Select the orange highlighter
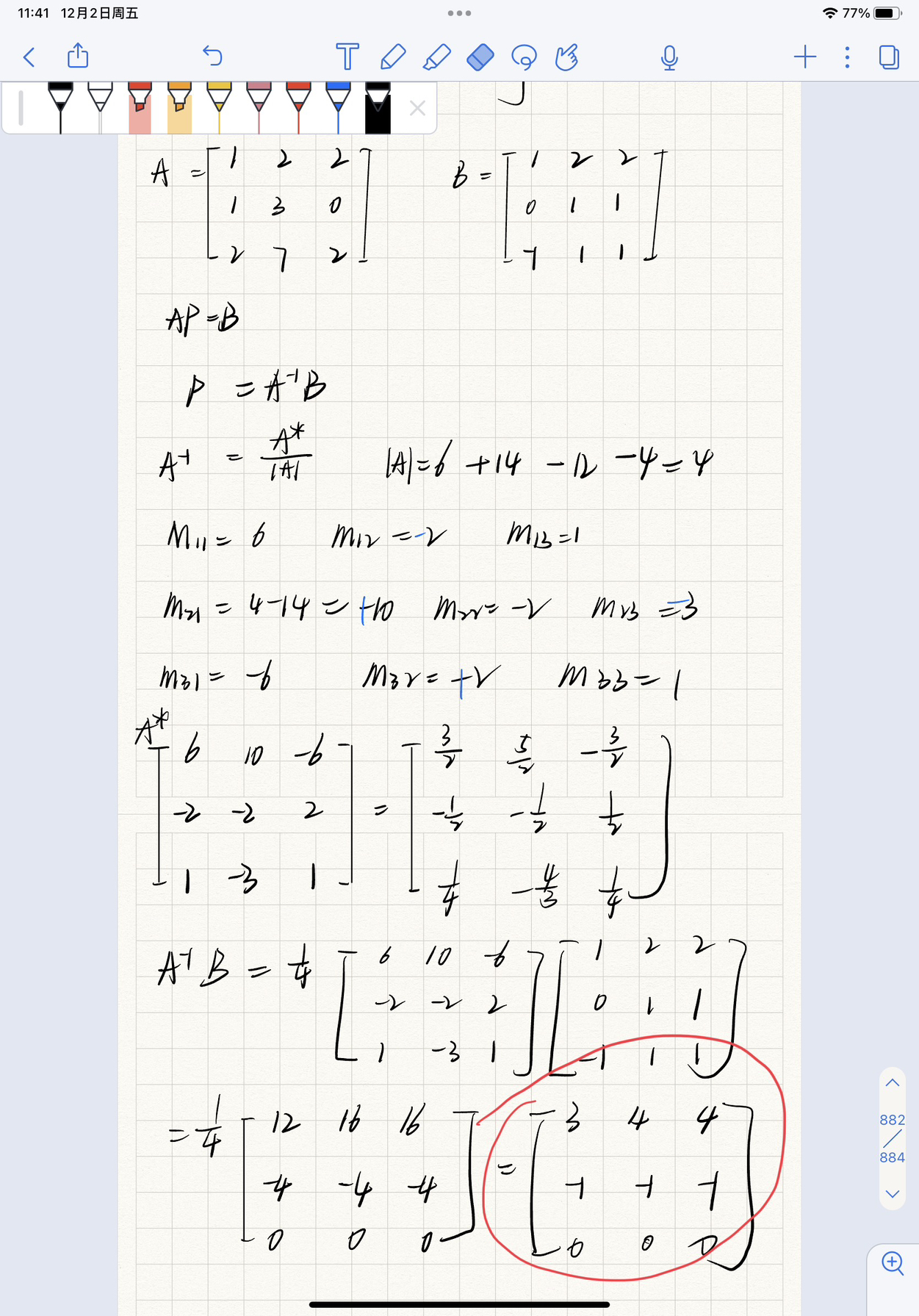919x1316 pixels. point(179,107)
